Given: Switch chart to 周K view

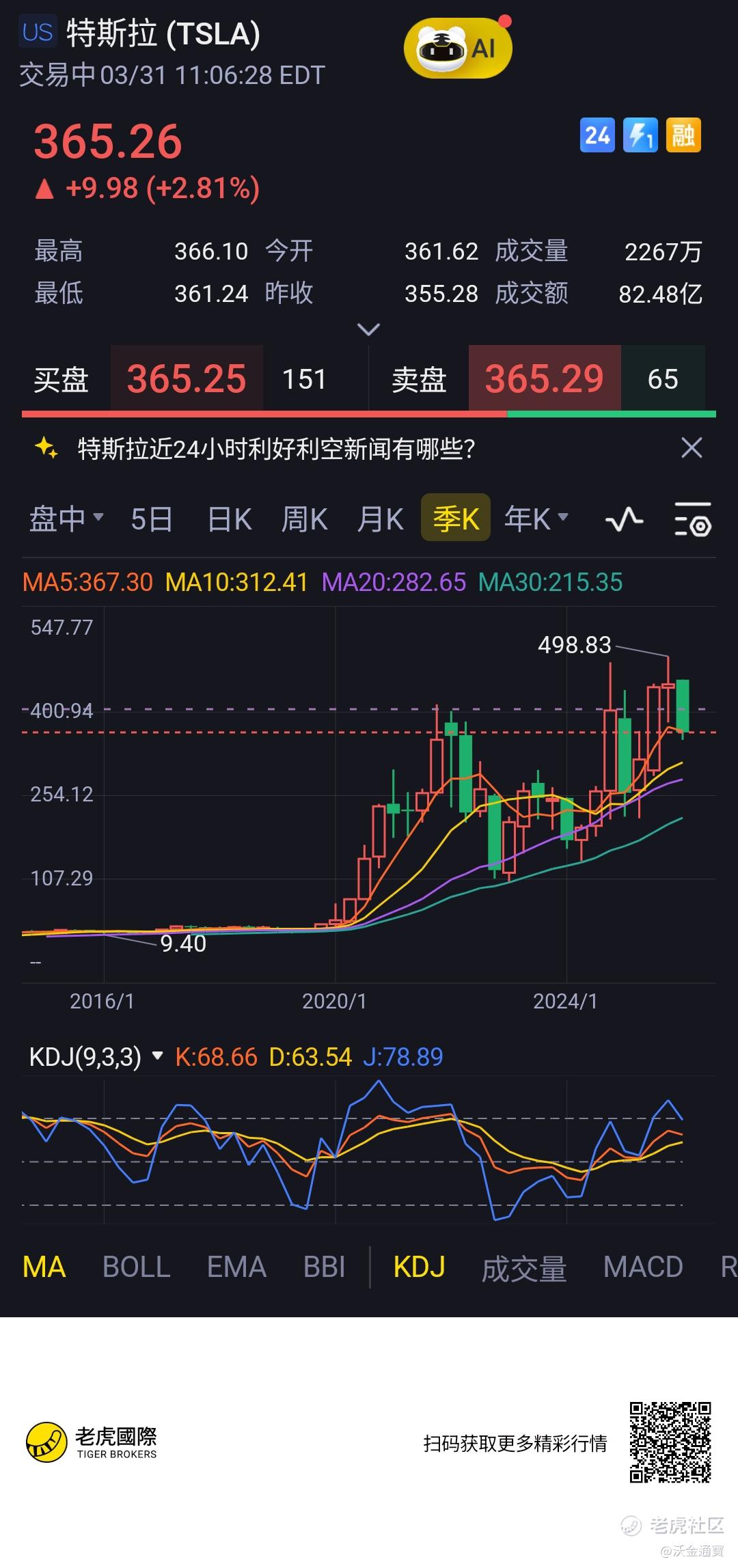Looking at the screenshot, I should [x=304, y=519].
